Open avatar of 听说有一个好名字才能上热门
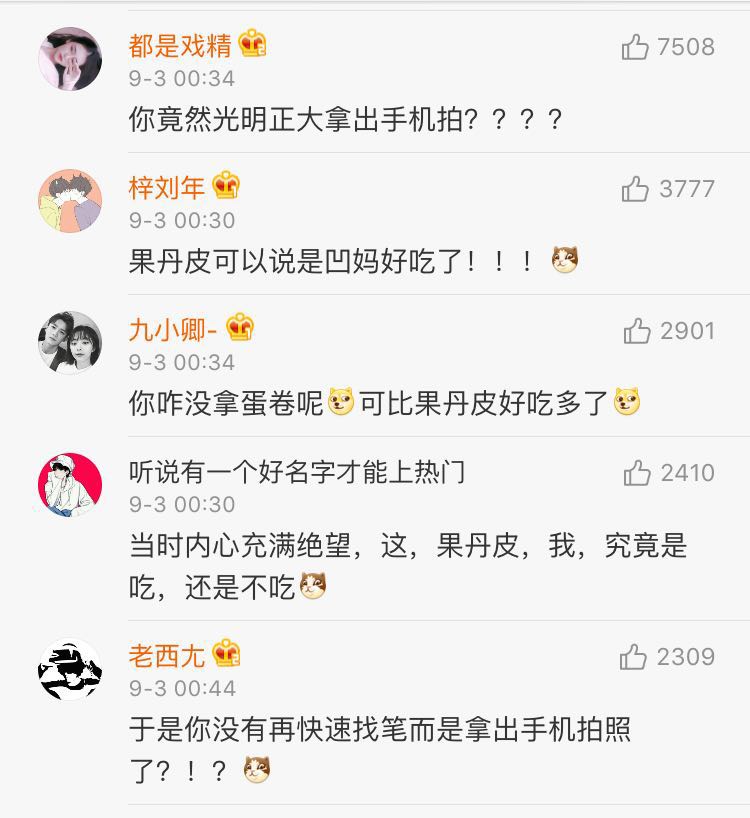750x818 pixels. click(x=70, y=485)
